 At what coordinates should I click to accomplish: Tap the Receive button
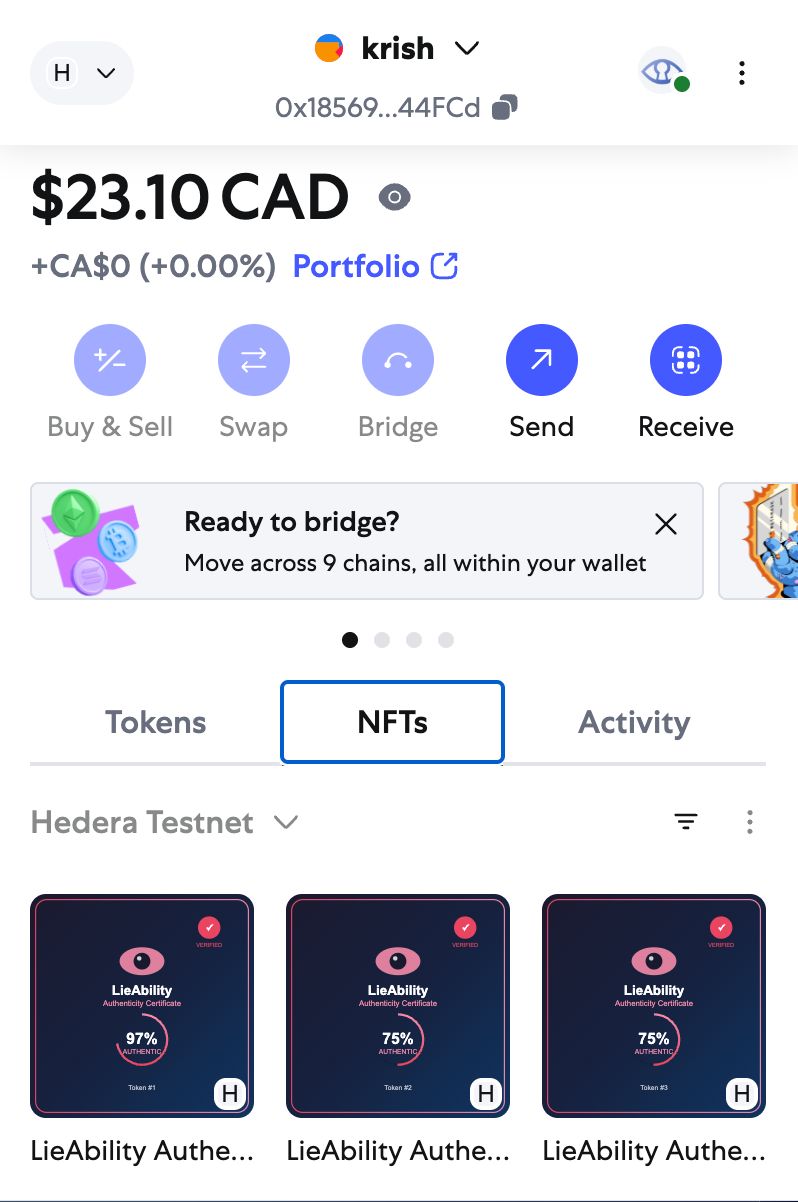[685, 360]
